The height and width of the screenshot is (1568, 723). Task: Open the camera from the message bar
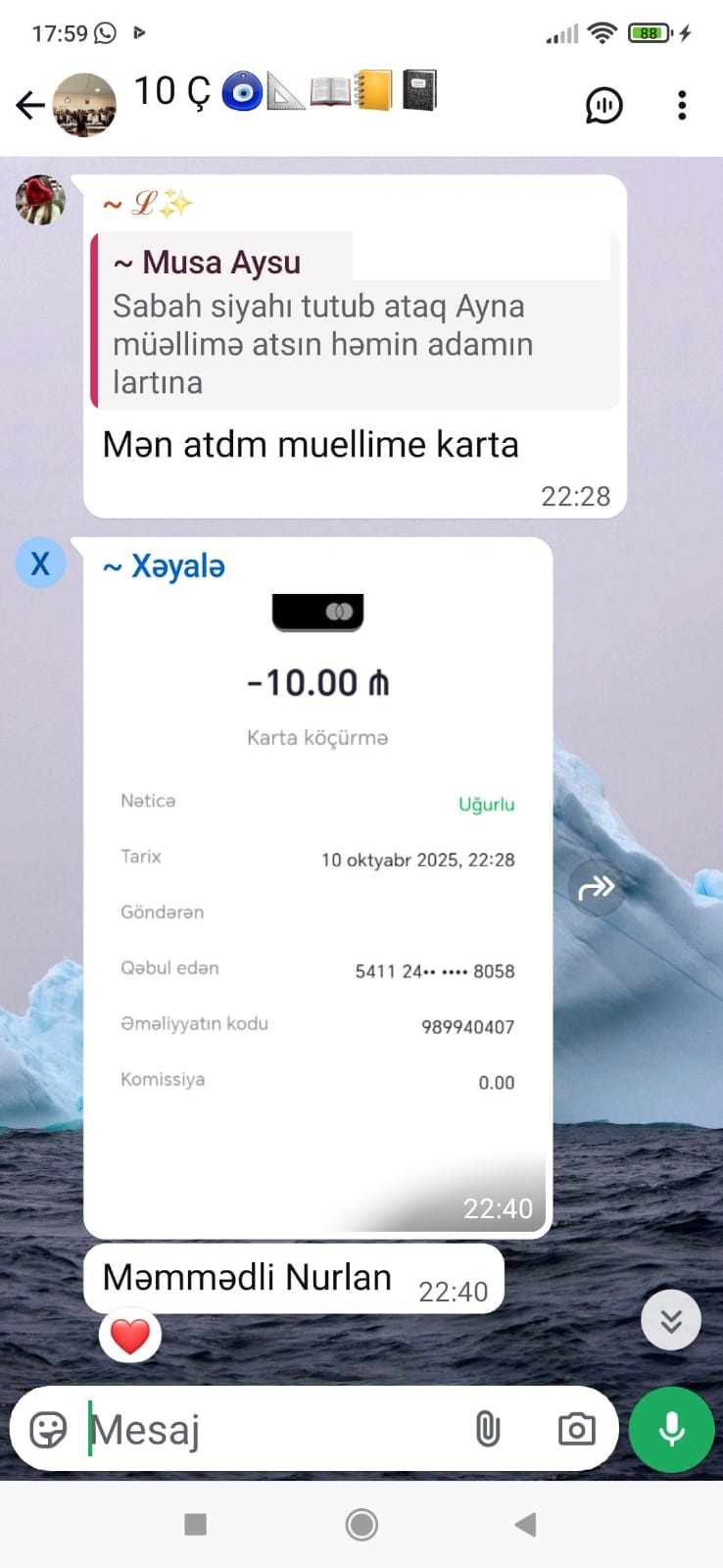click(x=576, y=1430)
